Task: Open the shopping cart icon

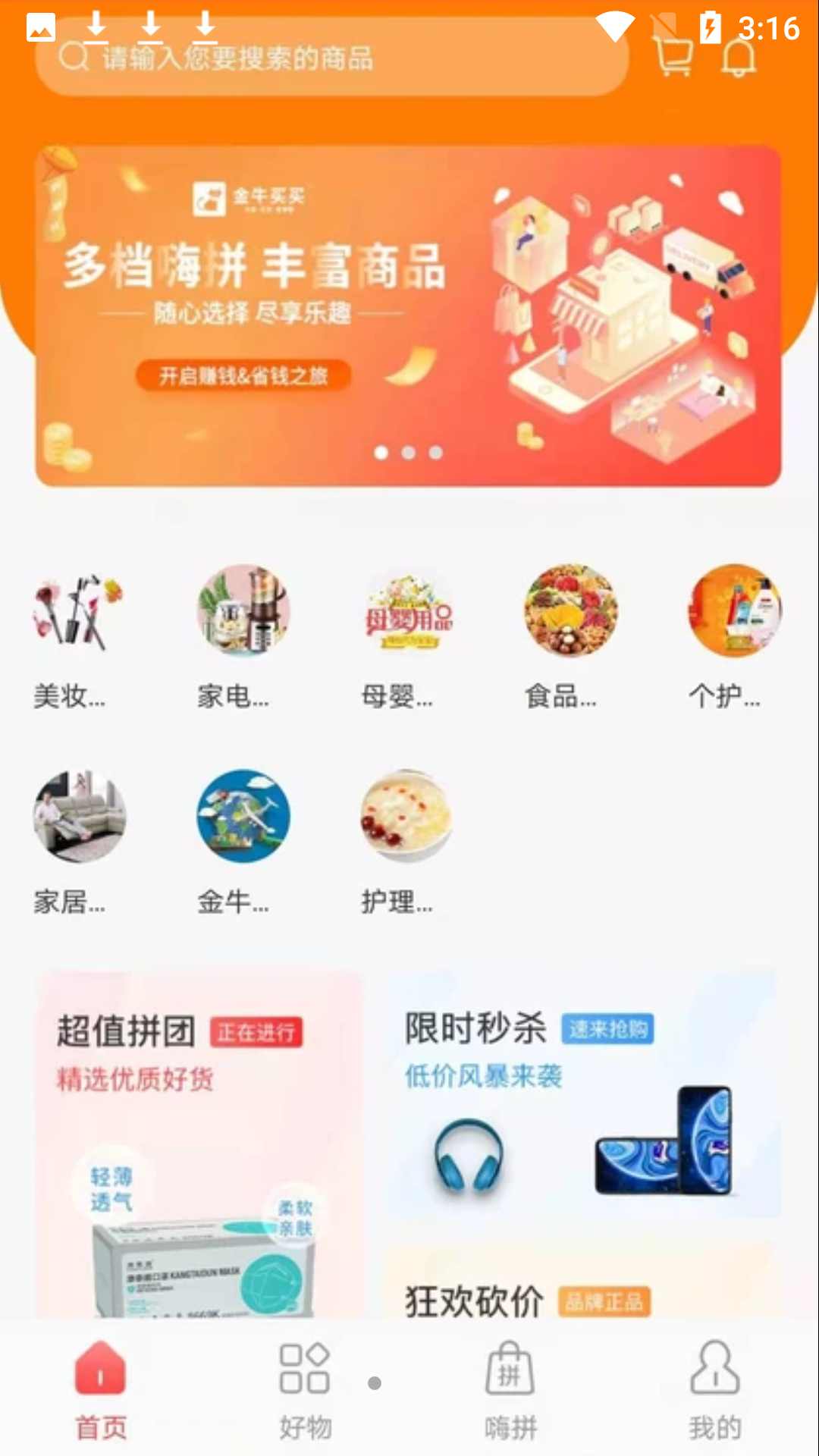Action: 672,56
